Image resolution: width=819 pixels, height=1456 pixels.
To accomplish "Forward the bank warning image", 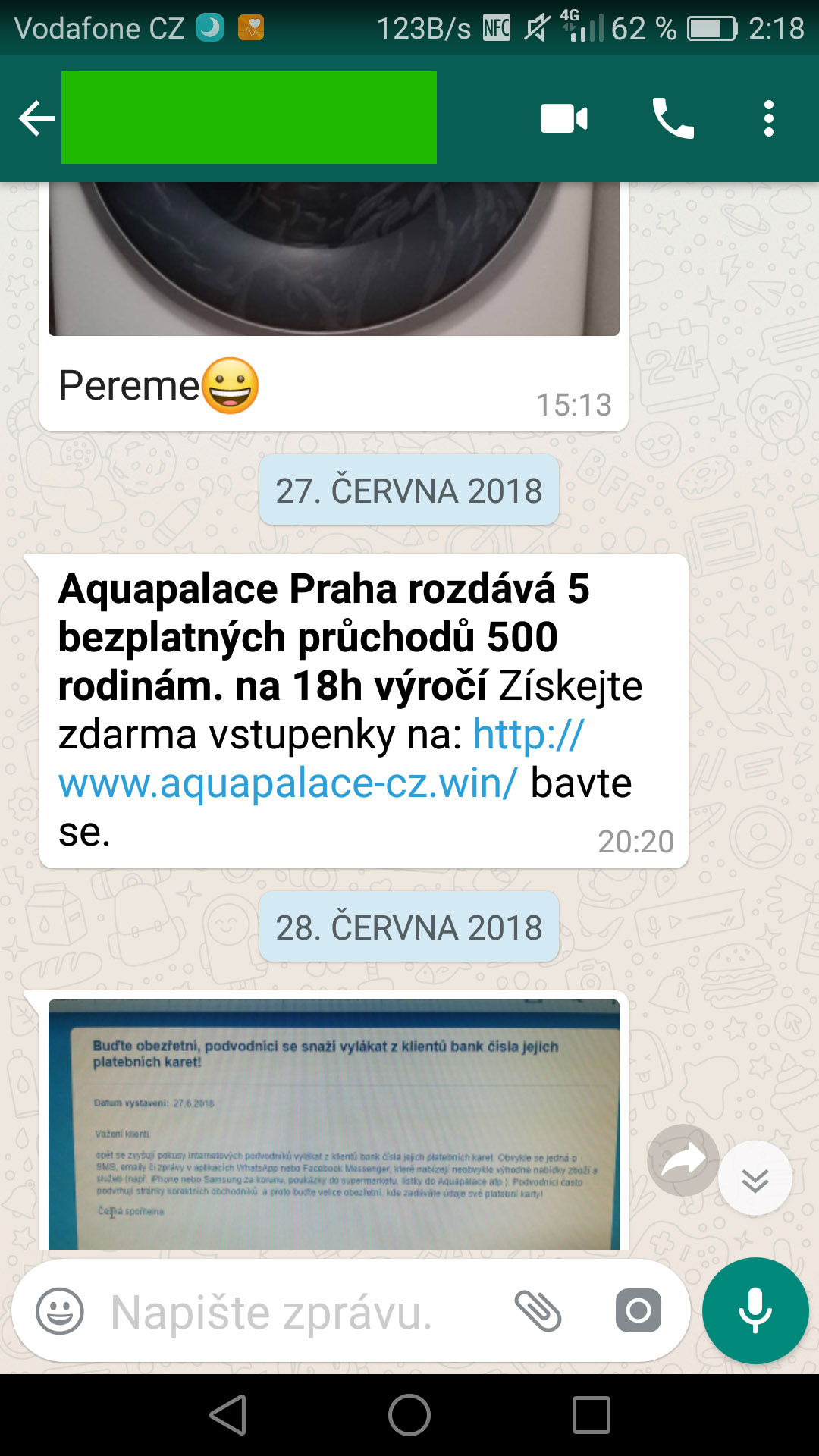I will (682, 1160).
